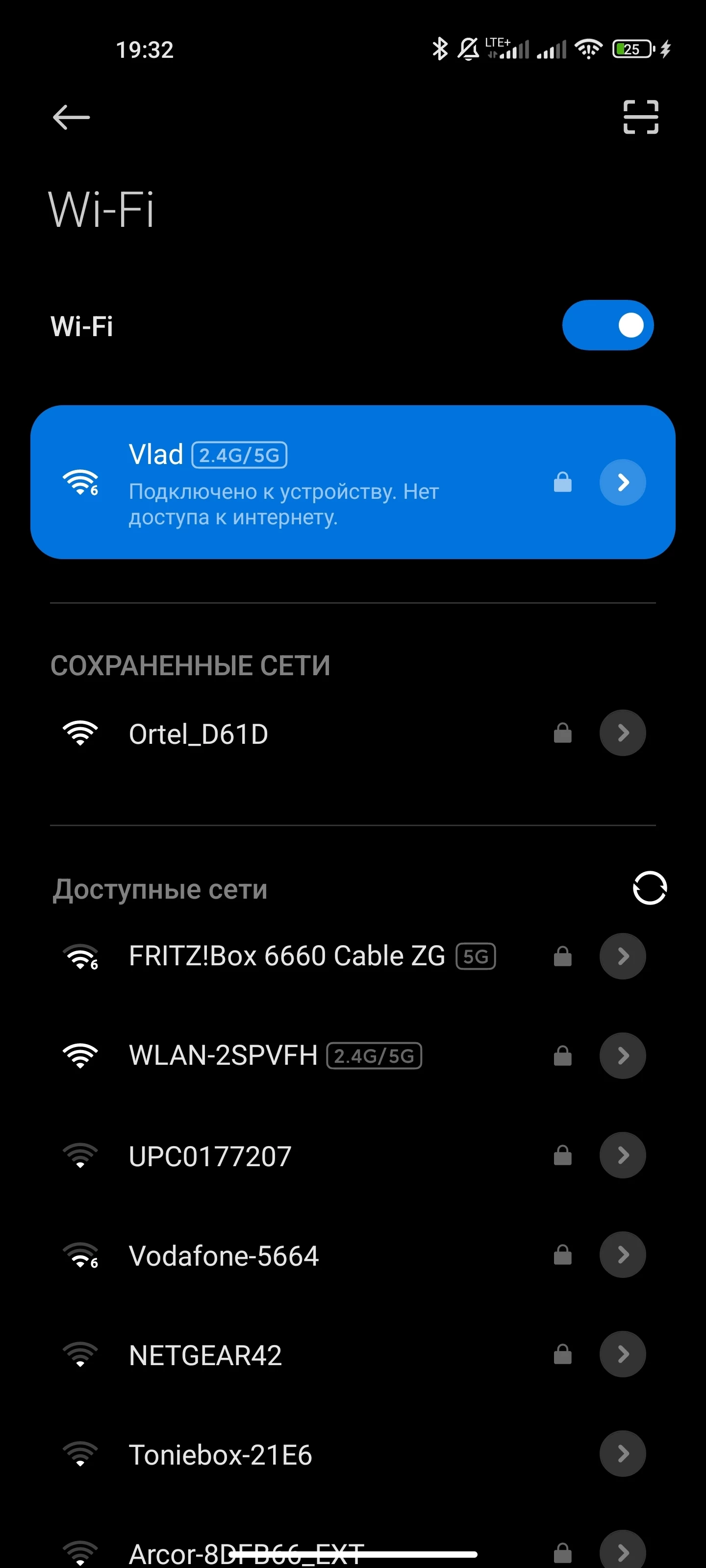The image size is (706, 1568).
Task: Open details of the connected Vlad network
Action: pyautogui.click(x=623, y=483)
